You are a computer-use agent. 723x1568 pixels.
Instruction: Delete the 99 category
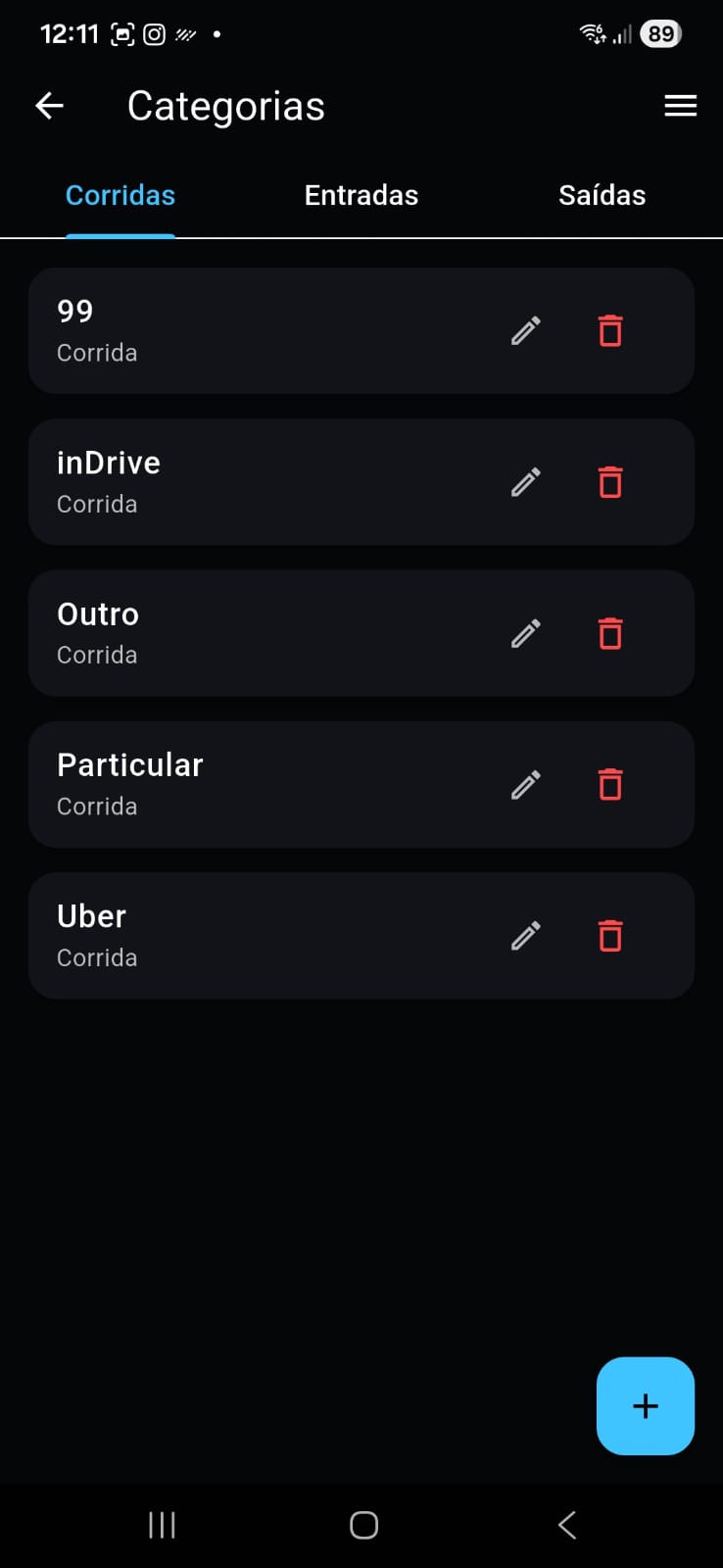coord(609,330)
